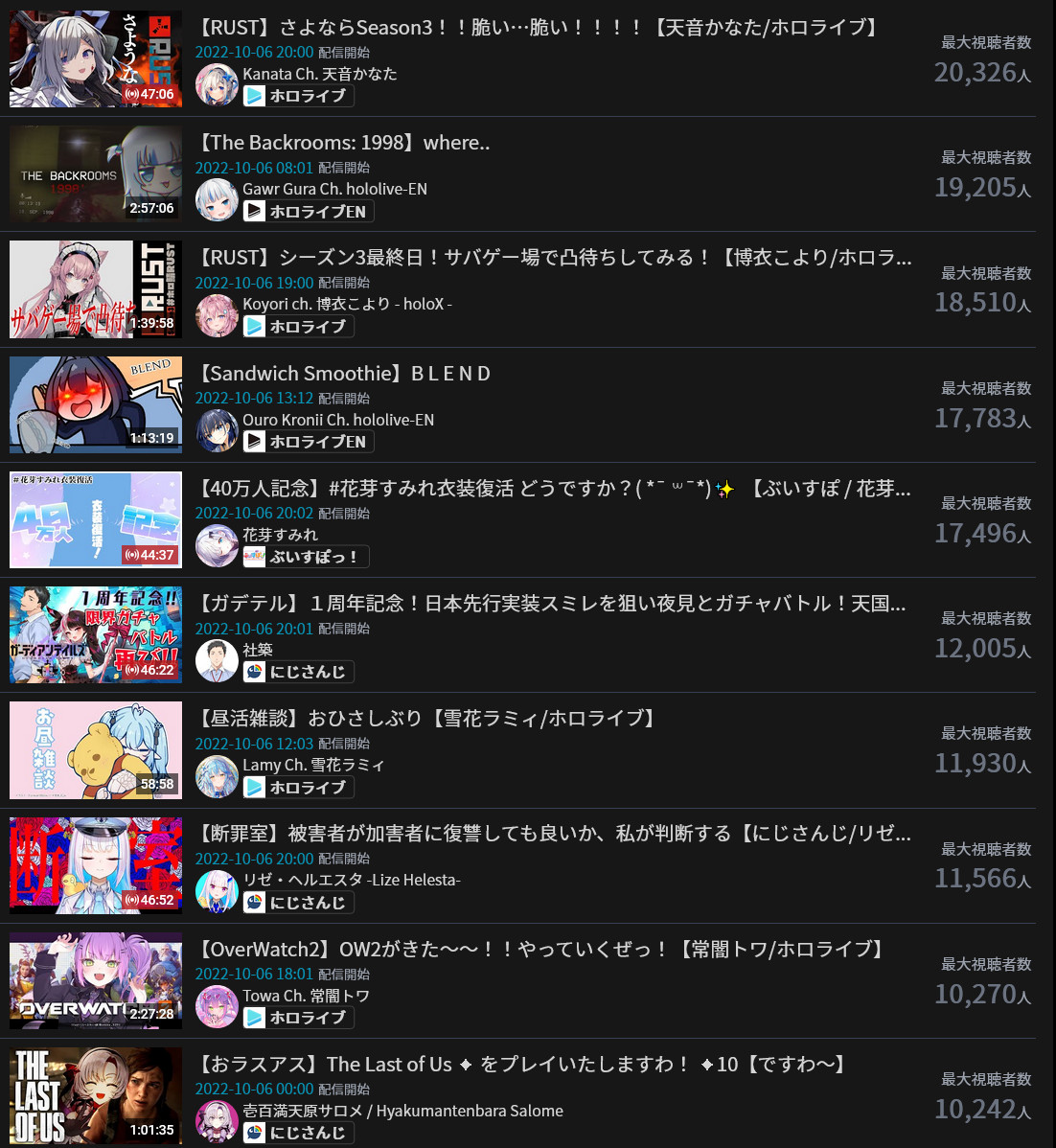The image size is (1056, 1148).
Task: Open the 断罪室 stream by リゼ・ヘルエスタ
Action: click(555, 834)
